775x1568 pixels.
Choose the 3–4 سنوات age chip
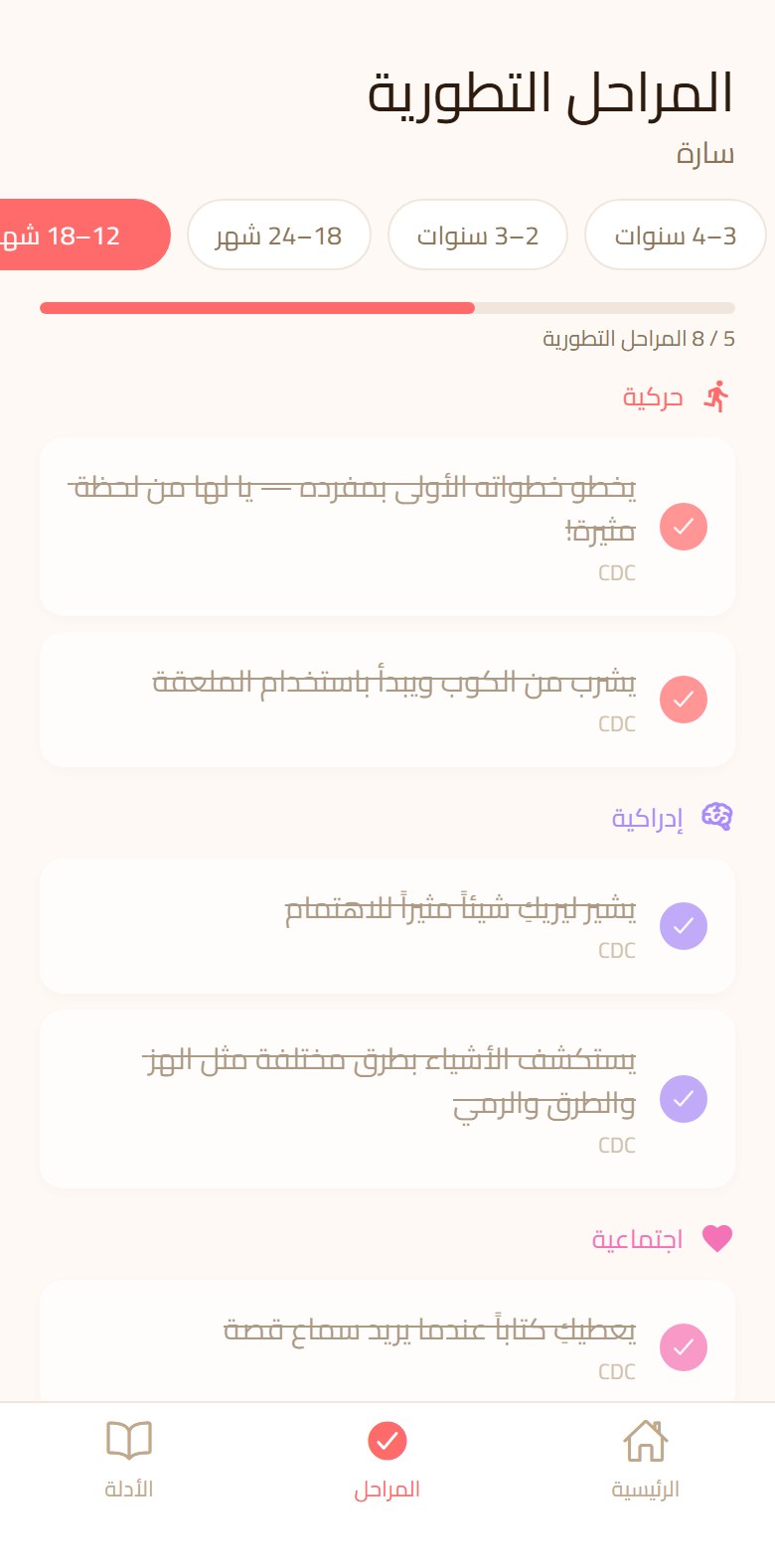click(x=676, y=235)
